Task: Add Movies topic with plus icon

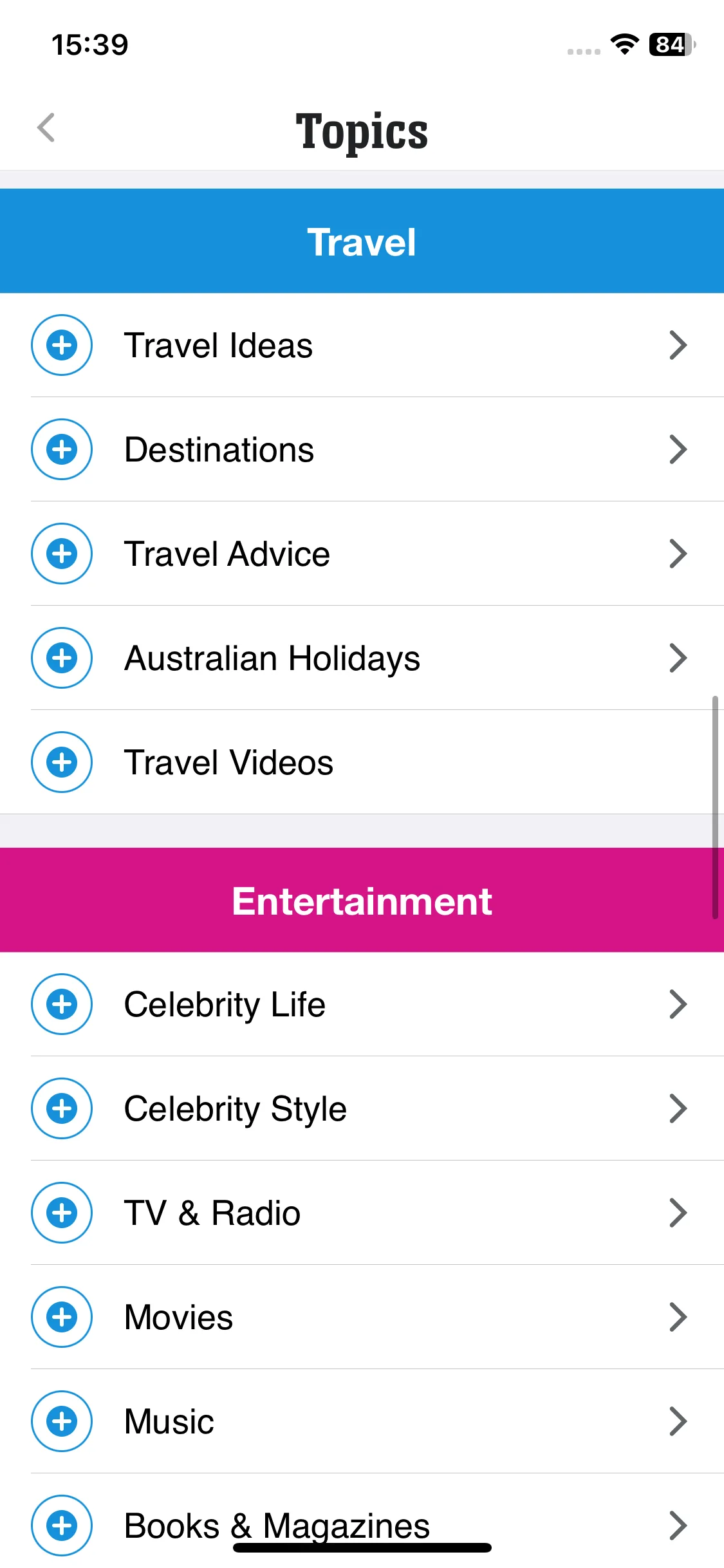Action: tap(62, 1317)
